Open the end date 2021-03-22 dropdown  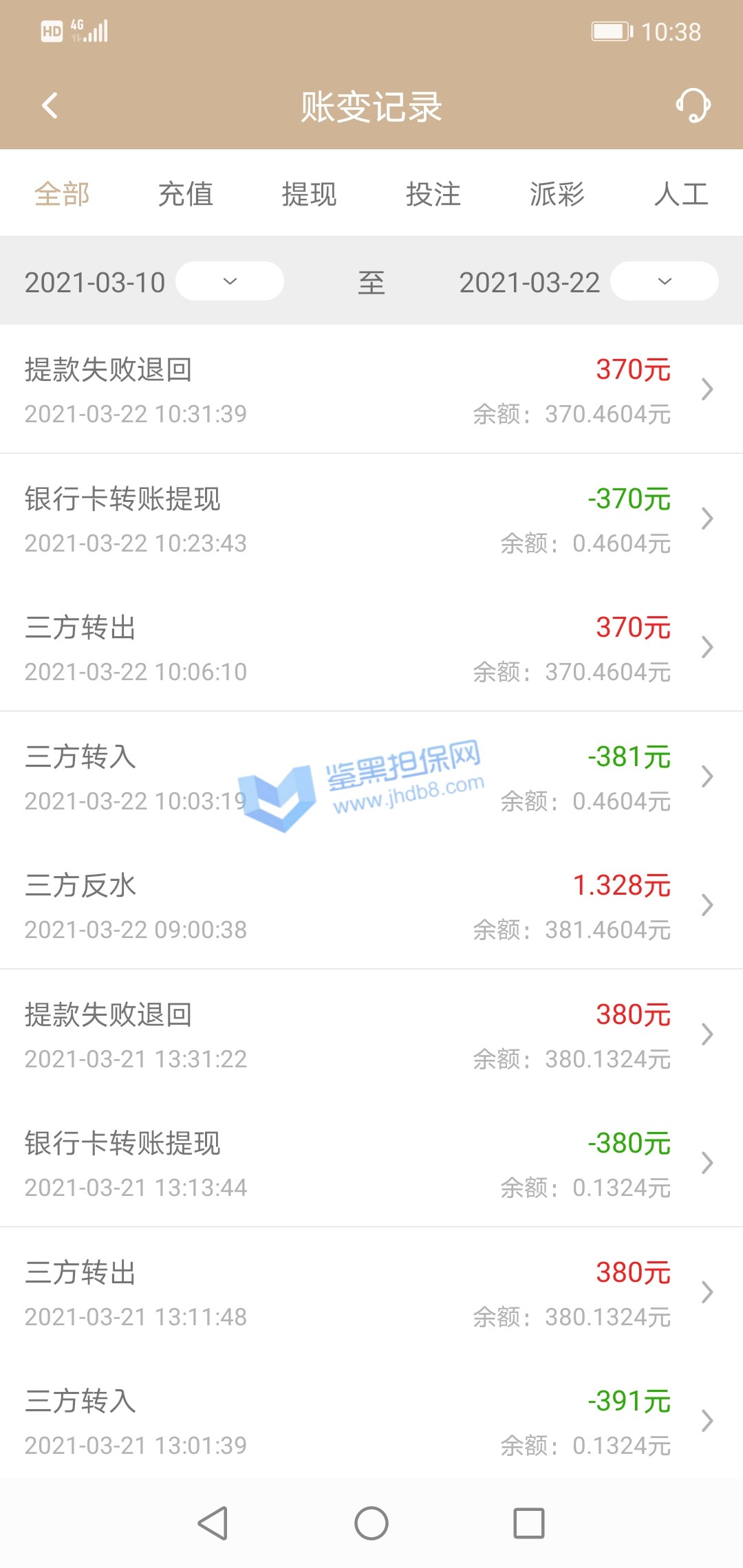coord(665,281)
